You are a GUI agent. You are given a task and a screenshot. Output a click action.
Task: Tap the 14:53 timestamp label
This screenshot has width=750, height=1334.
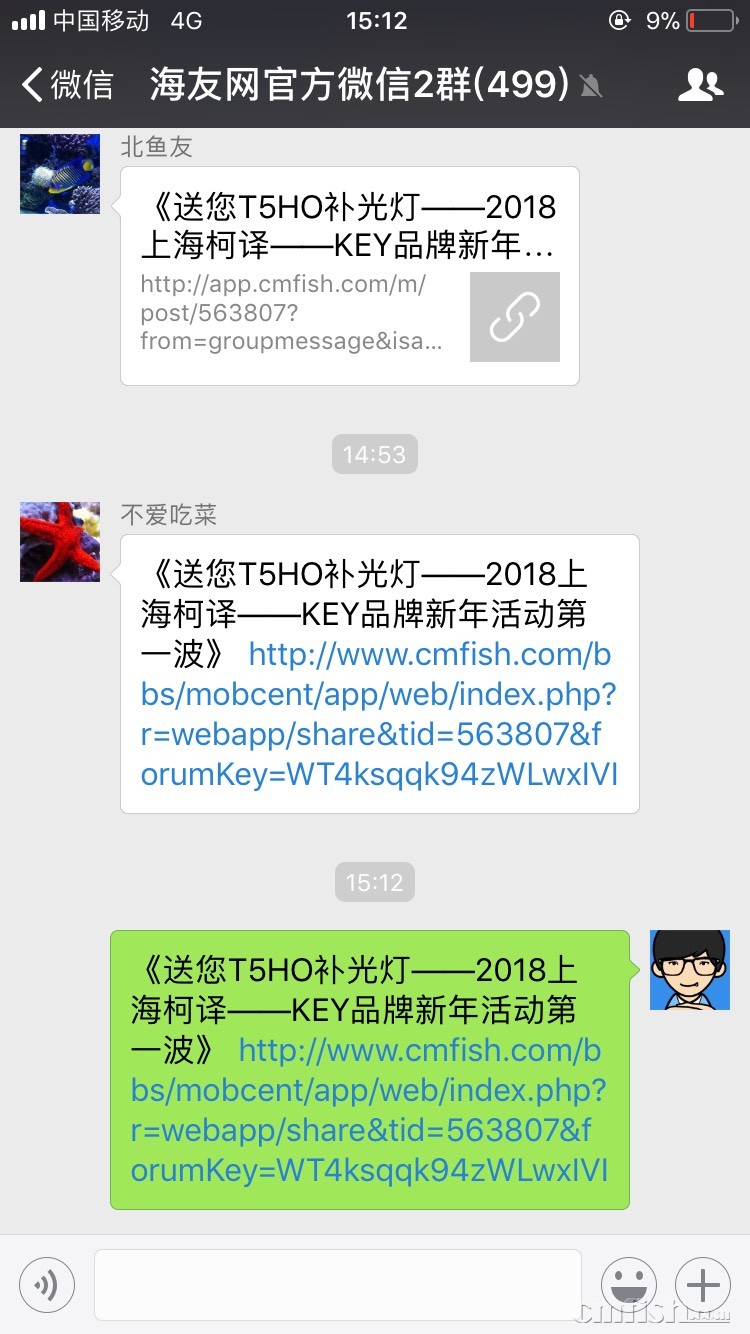pos(374,453)
